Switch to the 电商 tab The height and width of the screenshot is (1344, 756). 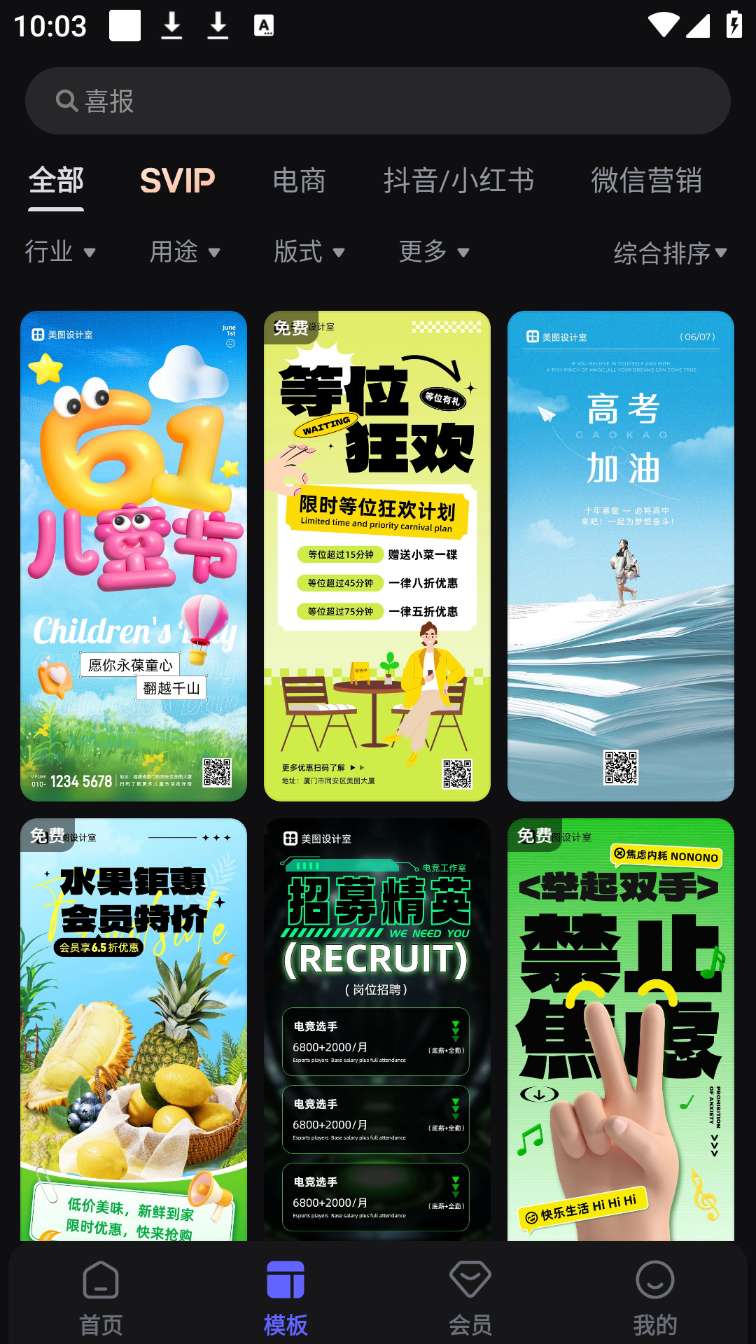point(299,180)
